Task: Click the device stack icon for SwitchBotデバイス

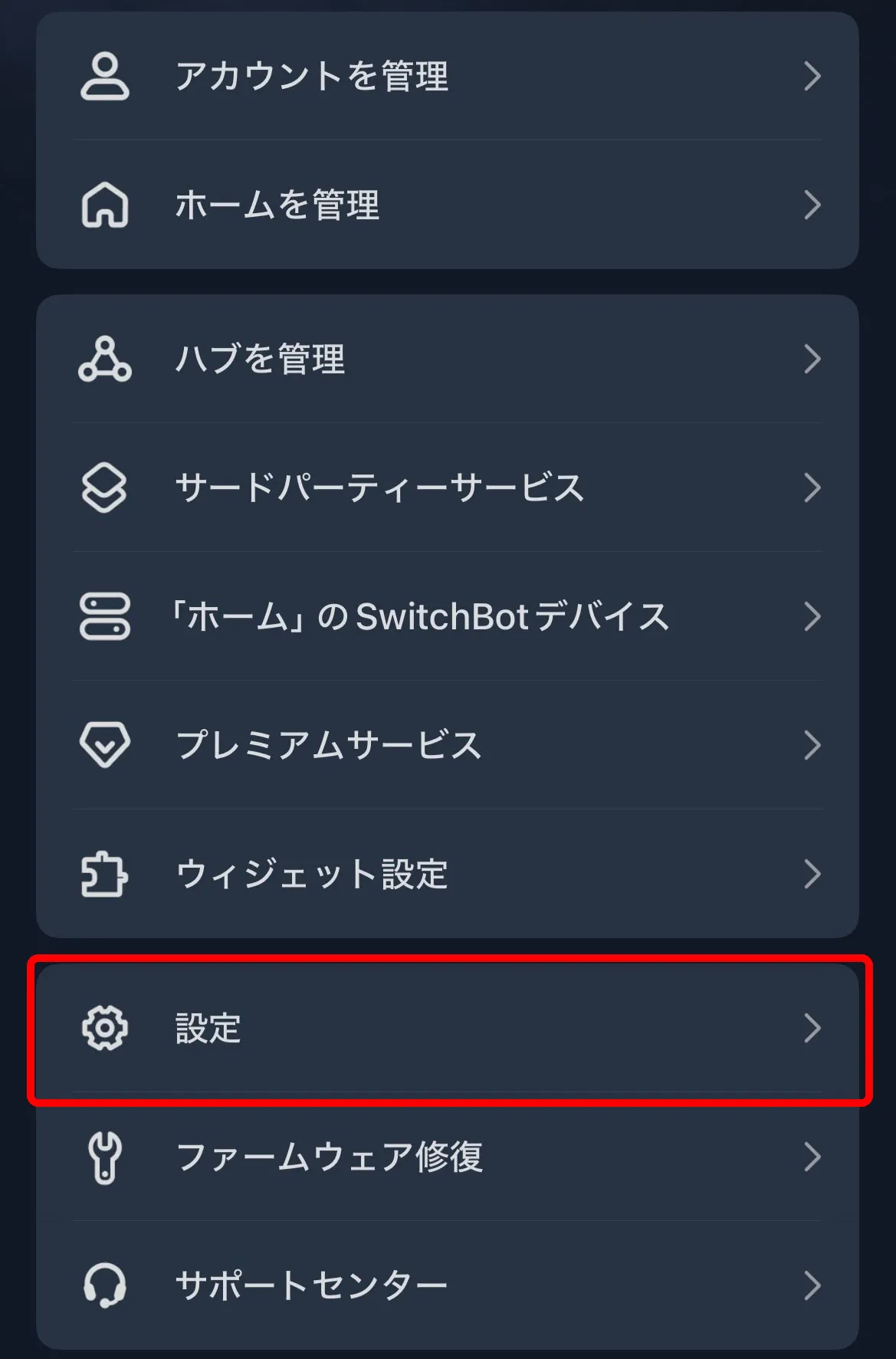Action: pyautogui.click(x=104, y=615)
